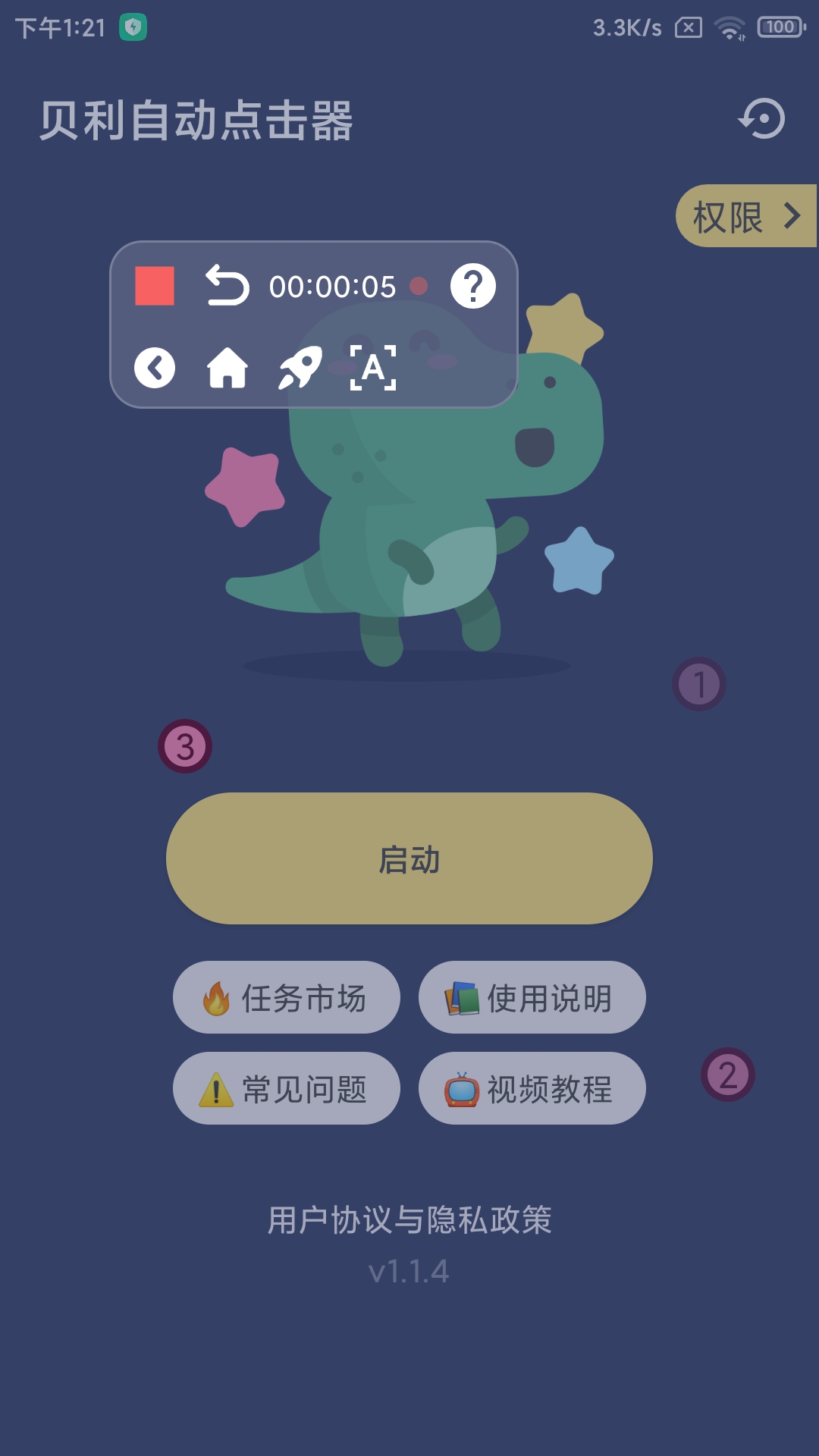Select the home icon in the floating toolbar
Viewport: 819px width, 1456px height.
click(230, 369)
